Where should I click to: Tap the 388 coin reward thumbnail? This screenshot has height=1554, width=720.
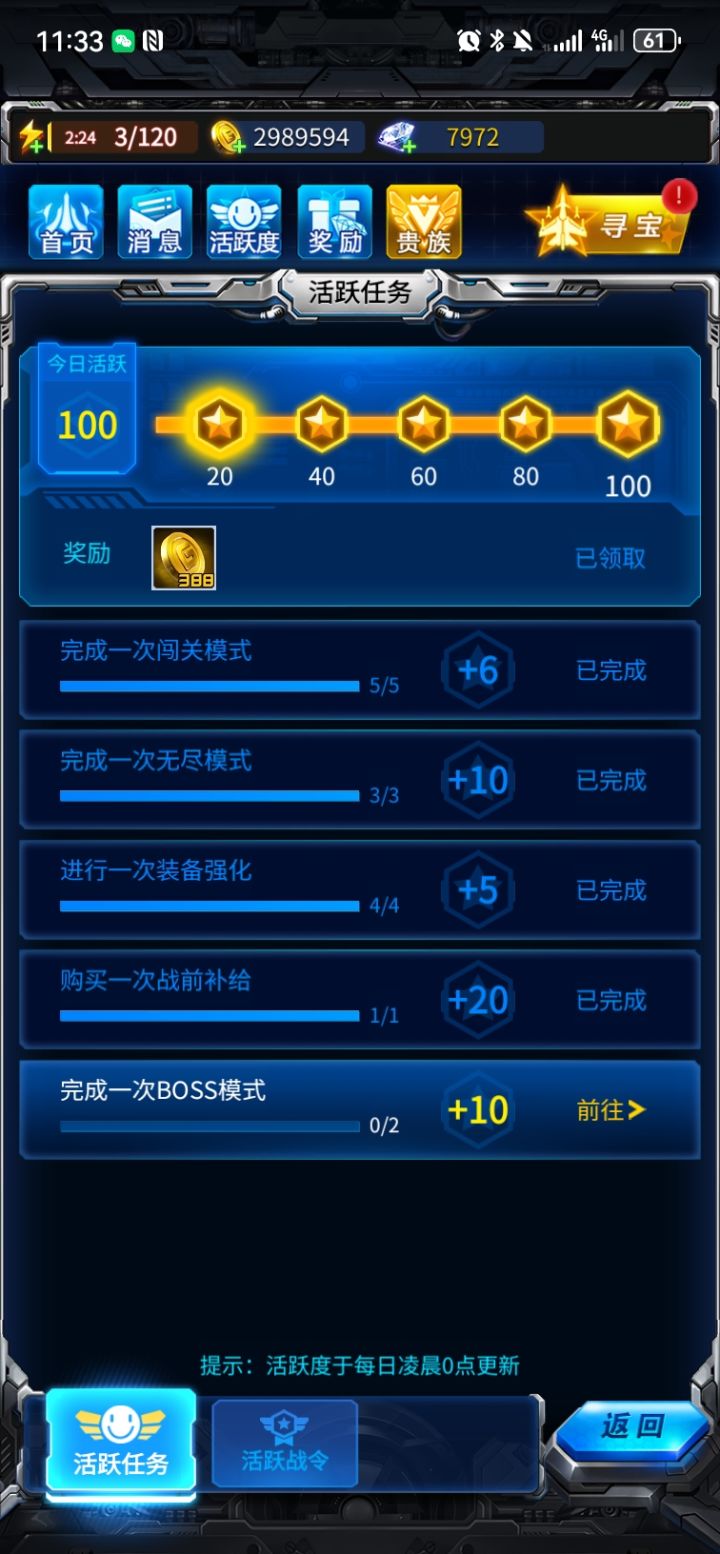pos(184,557)
